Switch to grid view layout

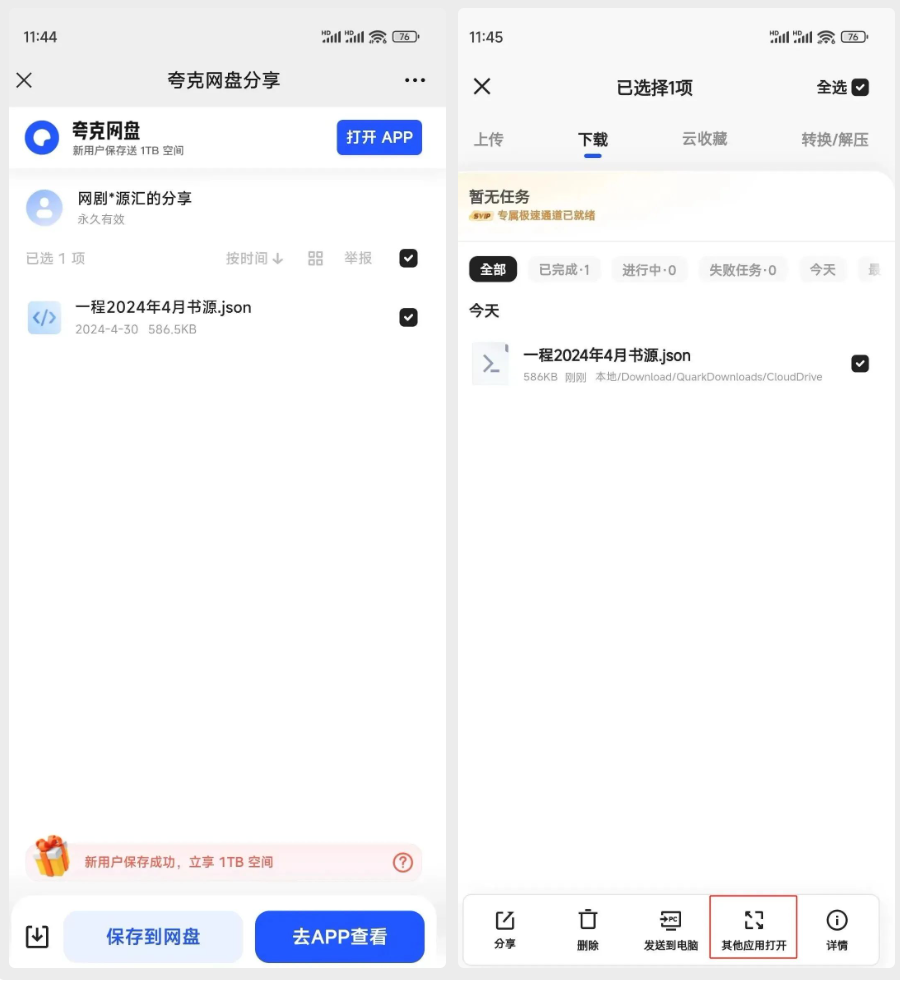(x=315, y=258)
